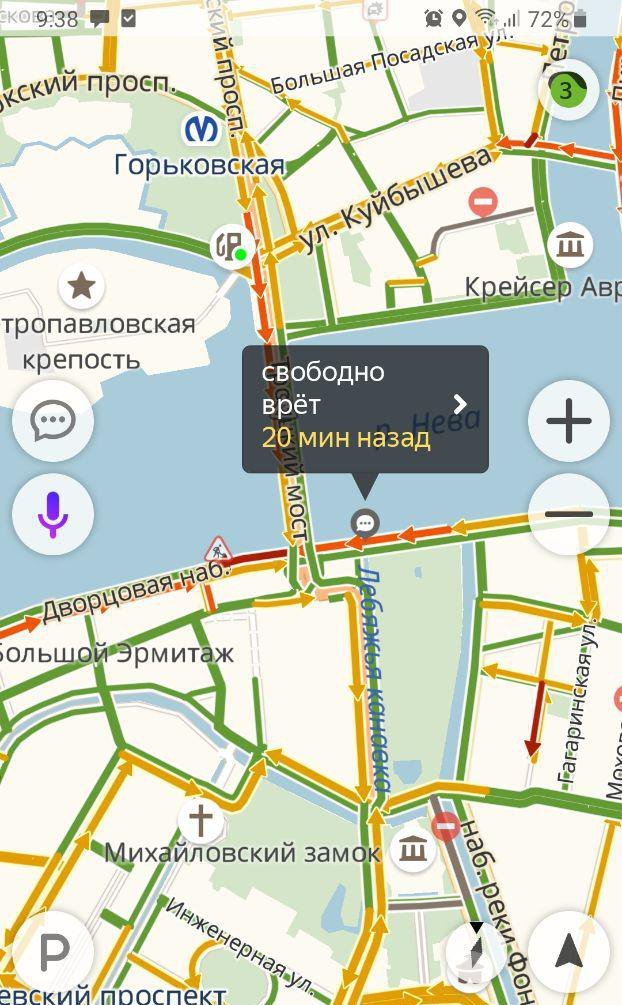
Task: Open the road works marker on Дворцовая наб.
Action: tap(217, 549)
